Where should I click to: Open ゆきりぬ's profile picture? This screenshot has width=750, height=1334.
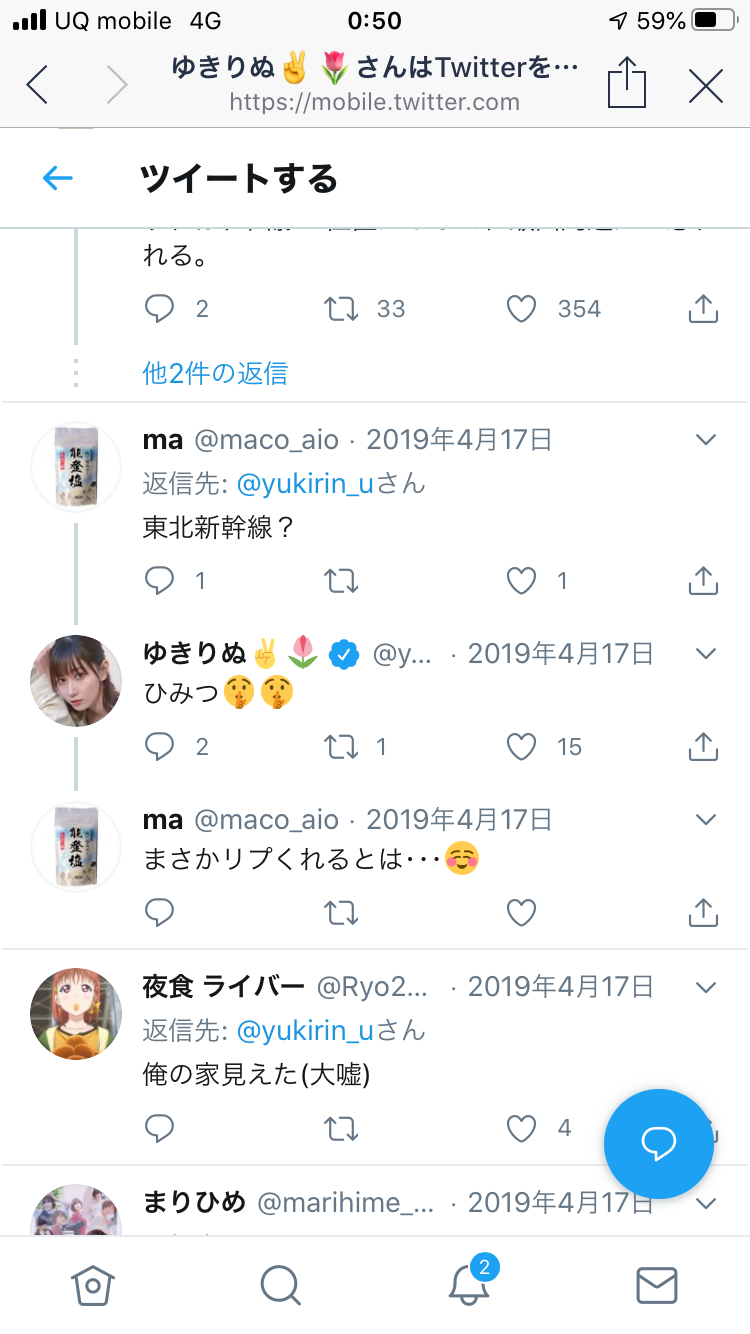pyautogui.click(x=76, y=680)
